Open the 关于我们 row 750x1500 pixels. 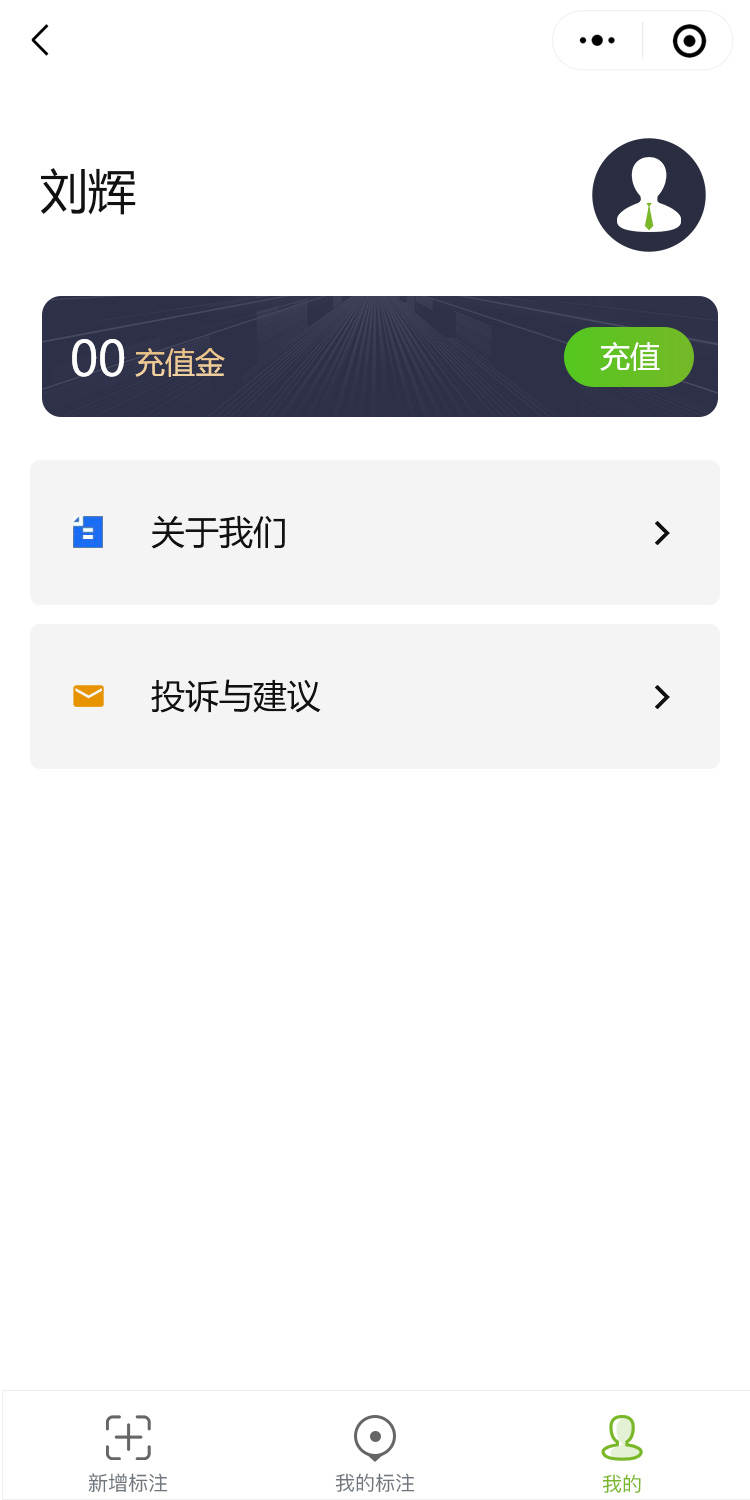[x=375, y=532]
